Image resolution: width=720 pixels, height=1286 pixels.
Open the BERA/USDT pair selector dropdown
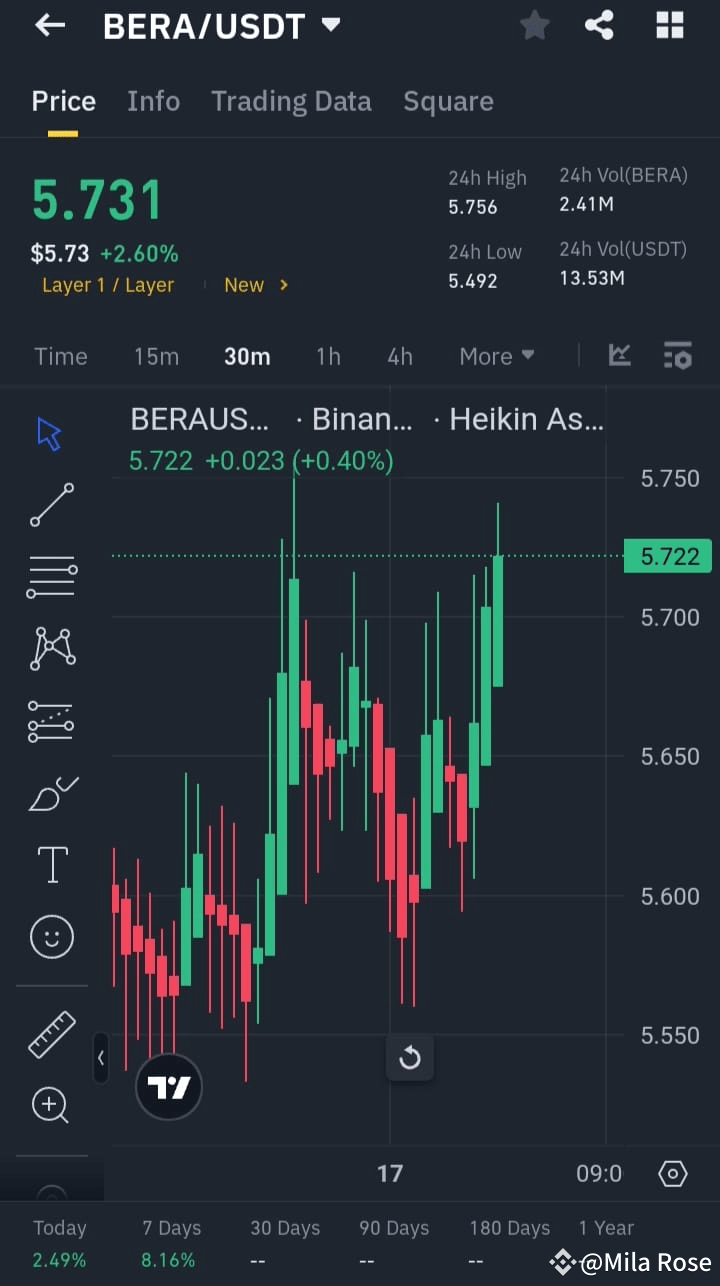tap(330, 25)
